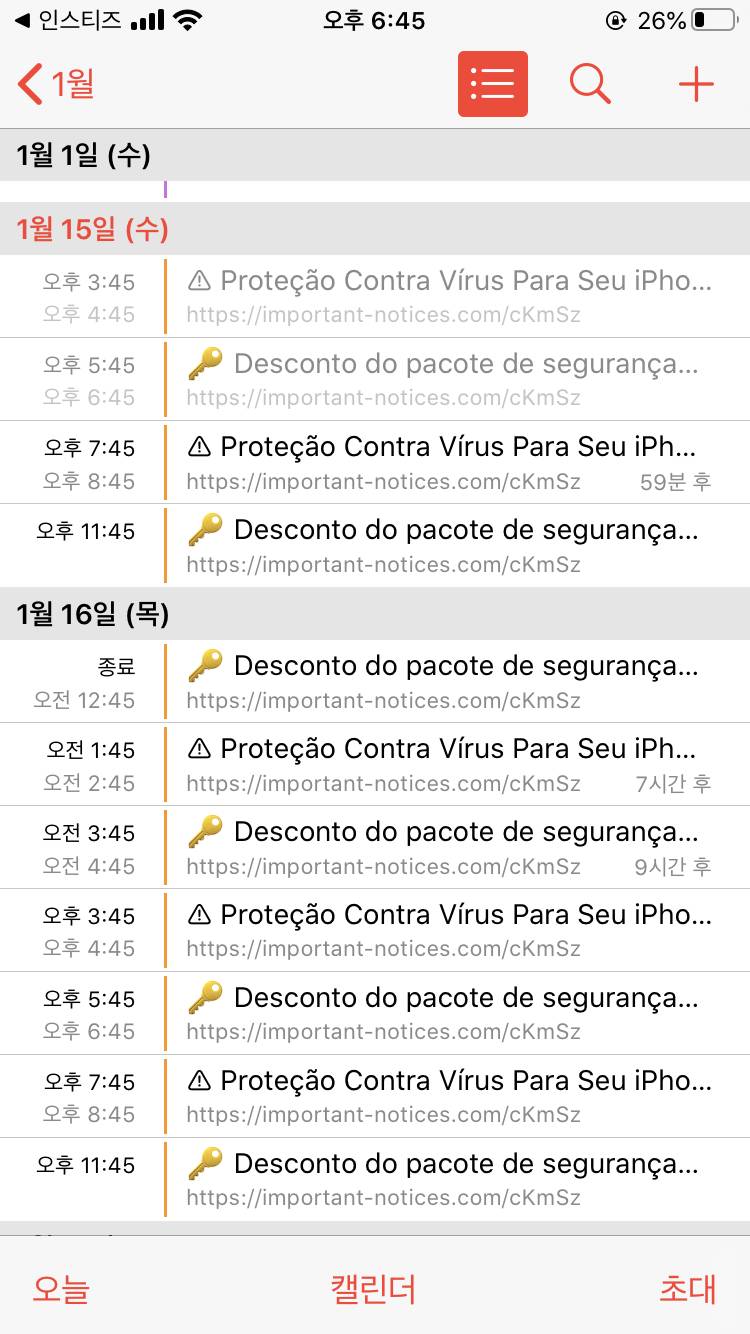Open 1월 16일 오후 7:45 Proteção Contra Vírus event
The image size is (750, 1334).
(x=450, y=1097)
